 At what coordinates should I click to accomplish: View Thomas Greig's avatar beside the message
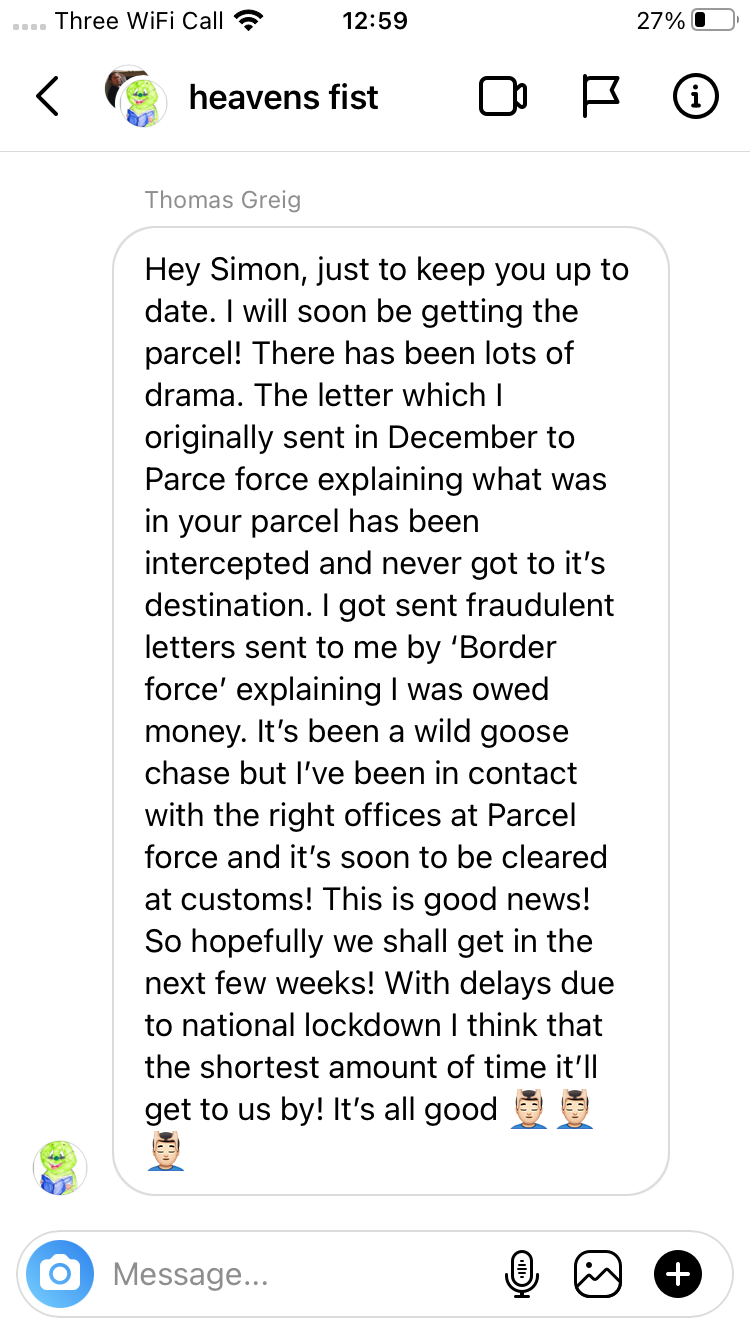(x=61, y=1168)
